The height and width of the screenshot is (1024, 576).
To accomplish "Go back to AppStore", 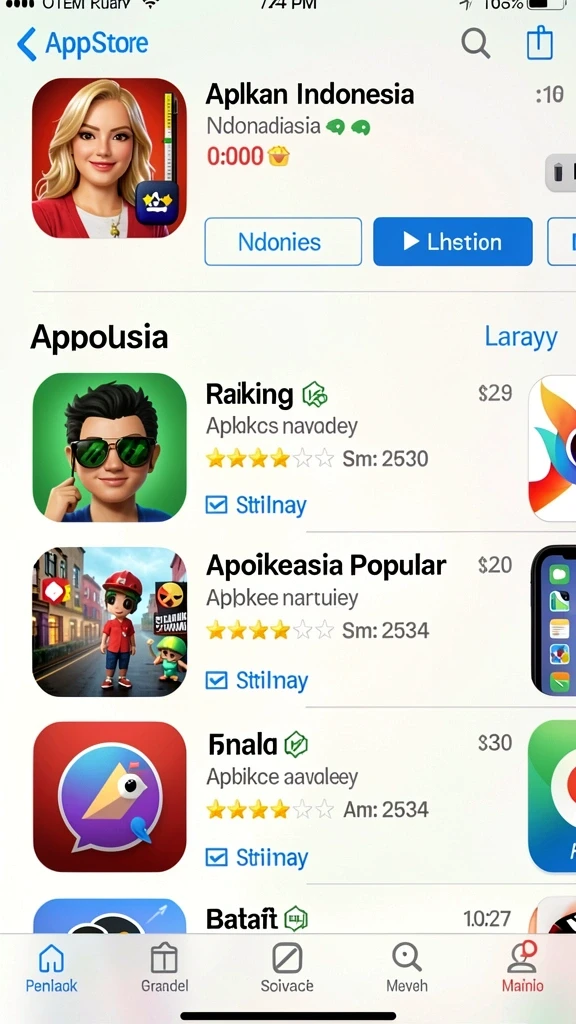I will point(82,44).
